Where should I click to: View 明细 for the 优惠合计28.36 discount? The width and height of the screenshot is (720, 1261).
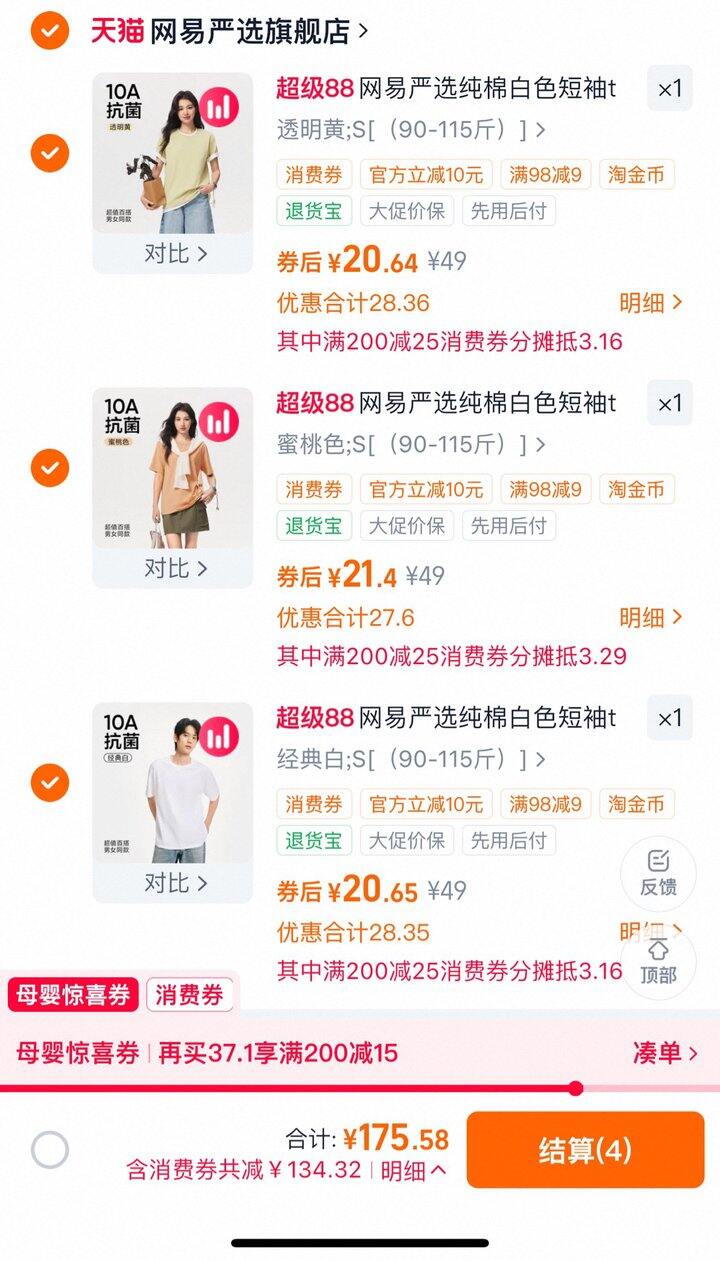[650, 303]
